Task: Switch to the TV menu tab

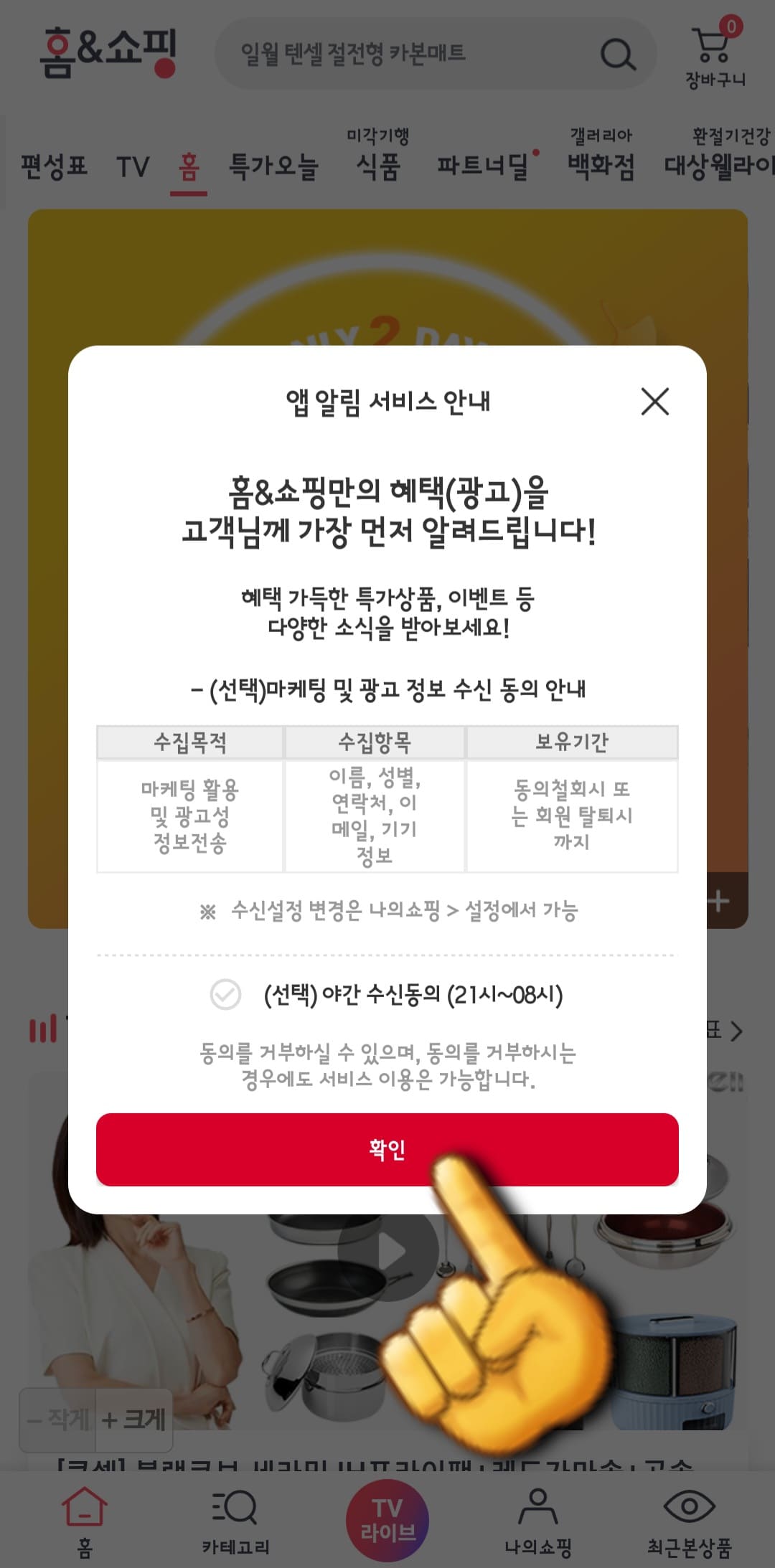Action: pos(133,167)
